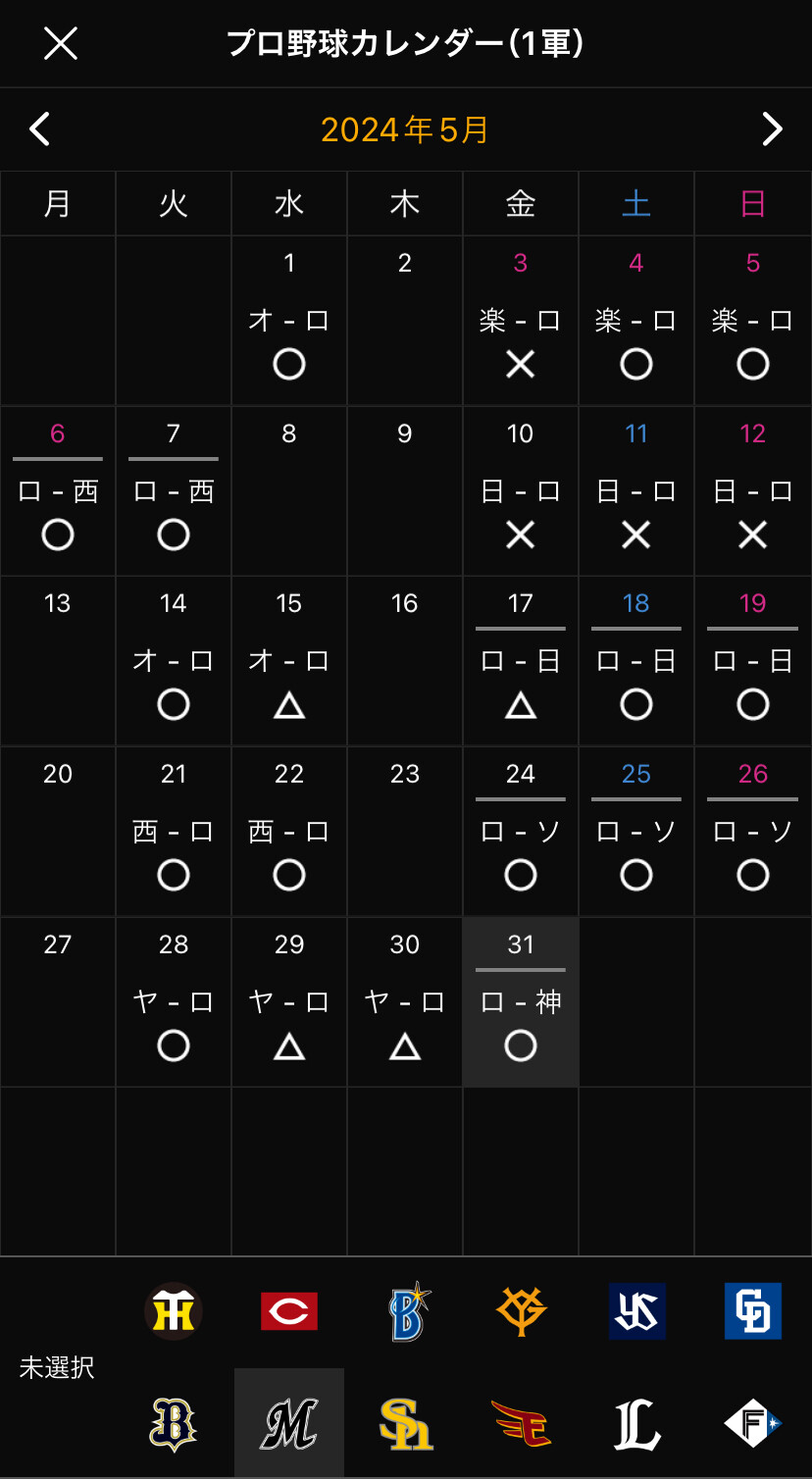Image resolution: width=812 pixels, height=1479 pixels.
Task: Open the May 15 オ-ロ game
Action: (289, 661)
